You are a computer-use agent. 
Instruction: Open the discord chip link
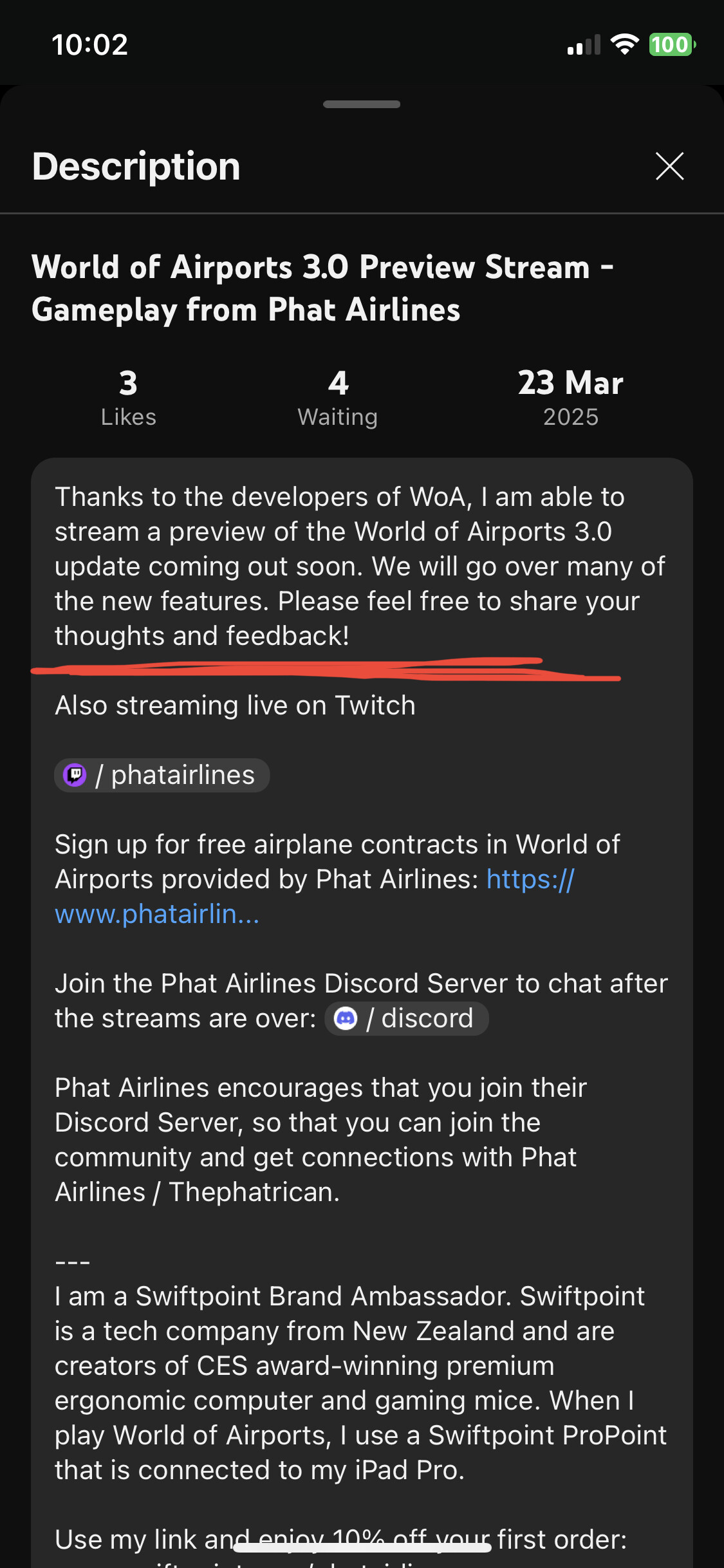[x=407, y=1018]
